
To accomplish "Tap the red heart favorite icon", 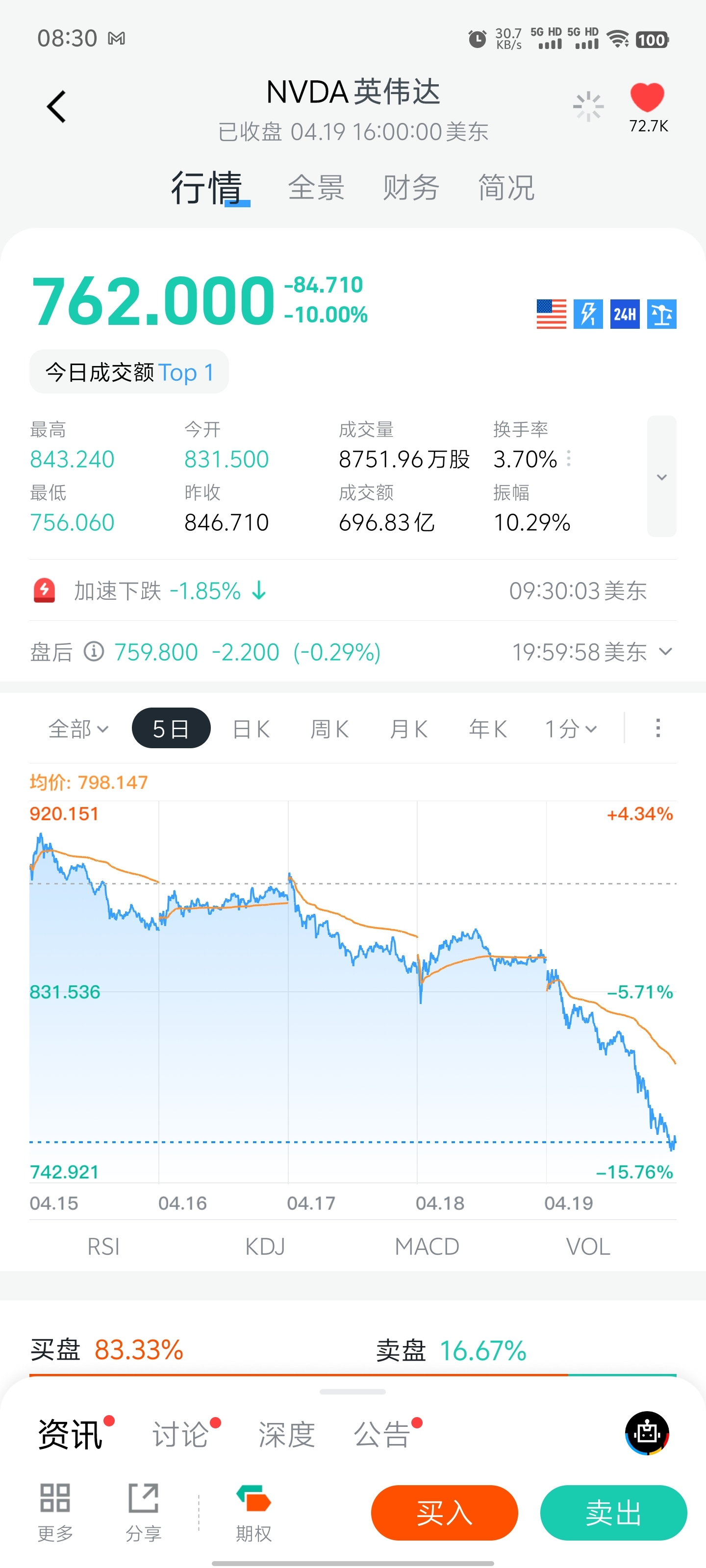I will tap(647, 98).
